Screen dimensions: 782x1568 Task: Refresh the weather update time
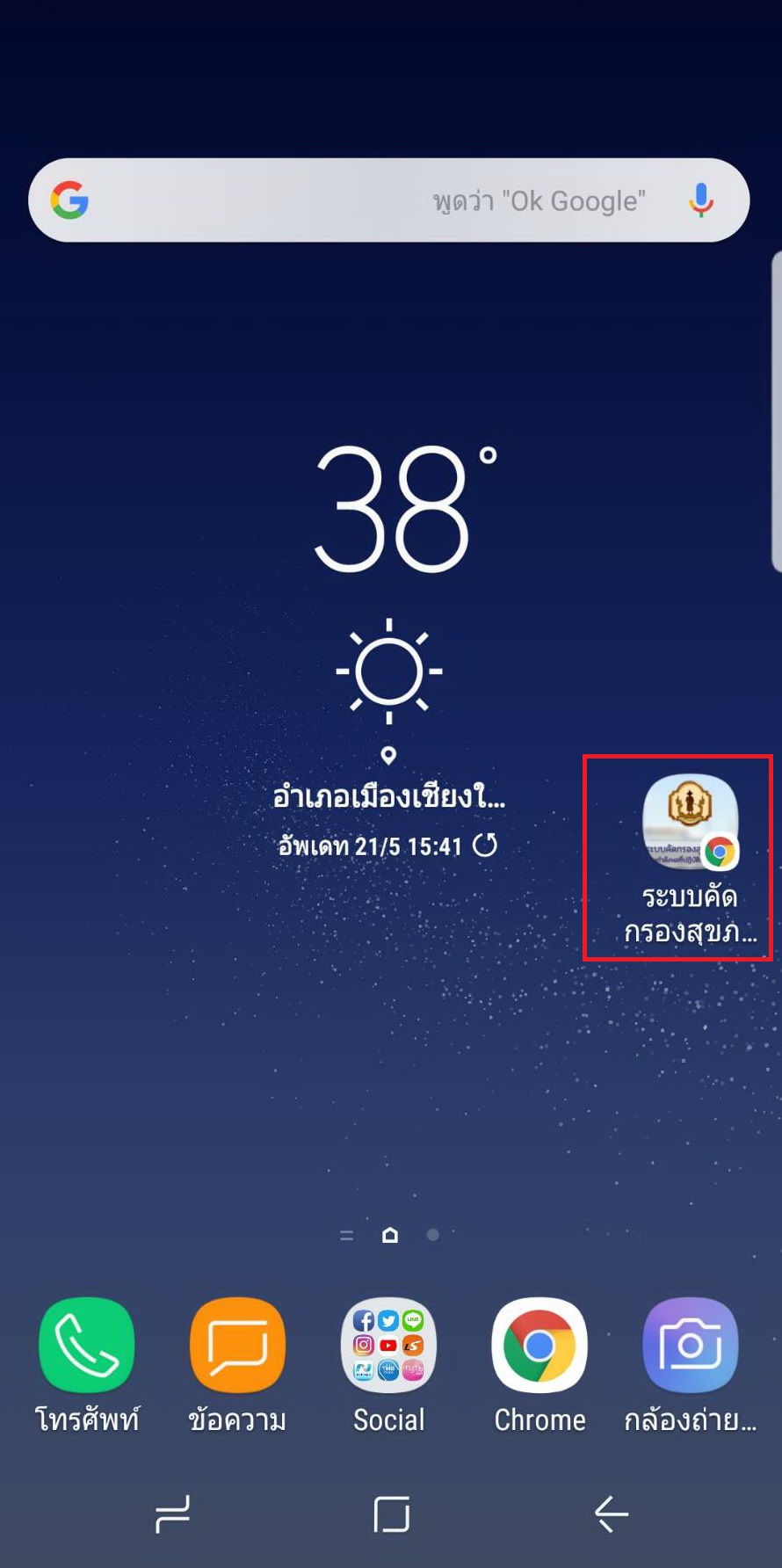[x=485, y=846]
